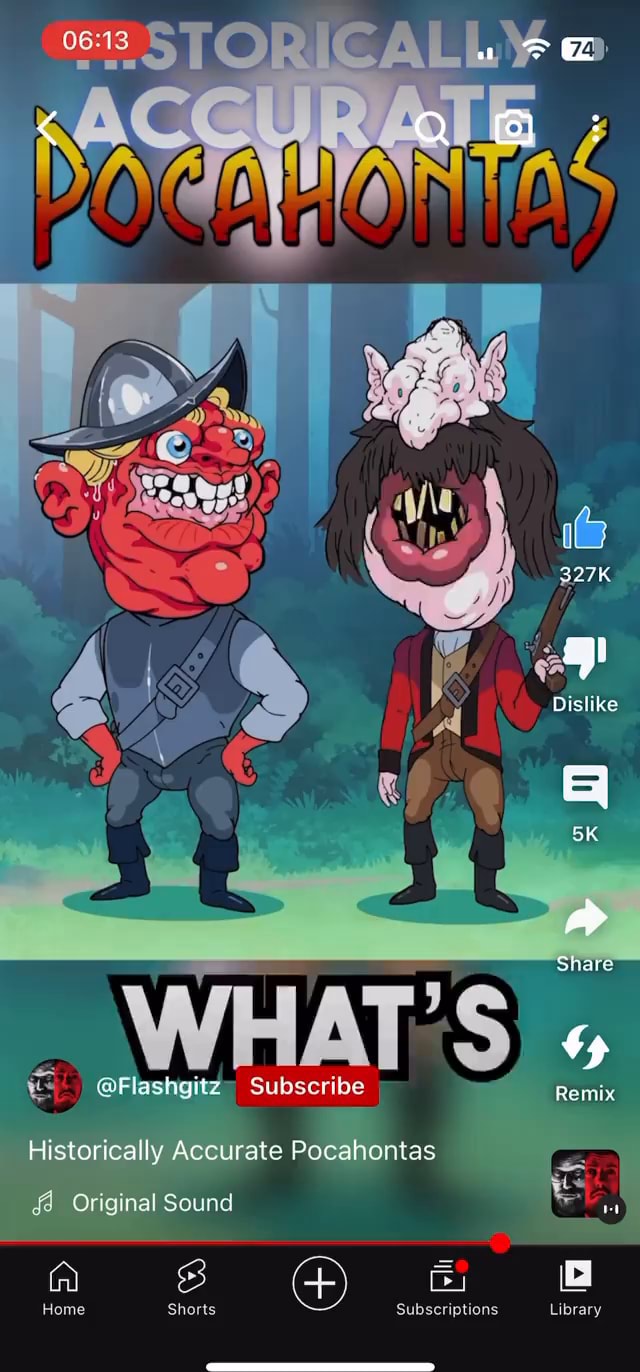Open the three-dot overflow menu
Image resolution: width=640 pixels, height=1372 pixels.
click(596, 128)
